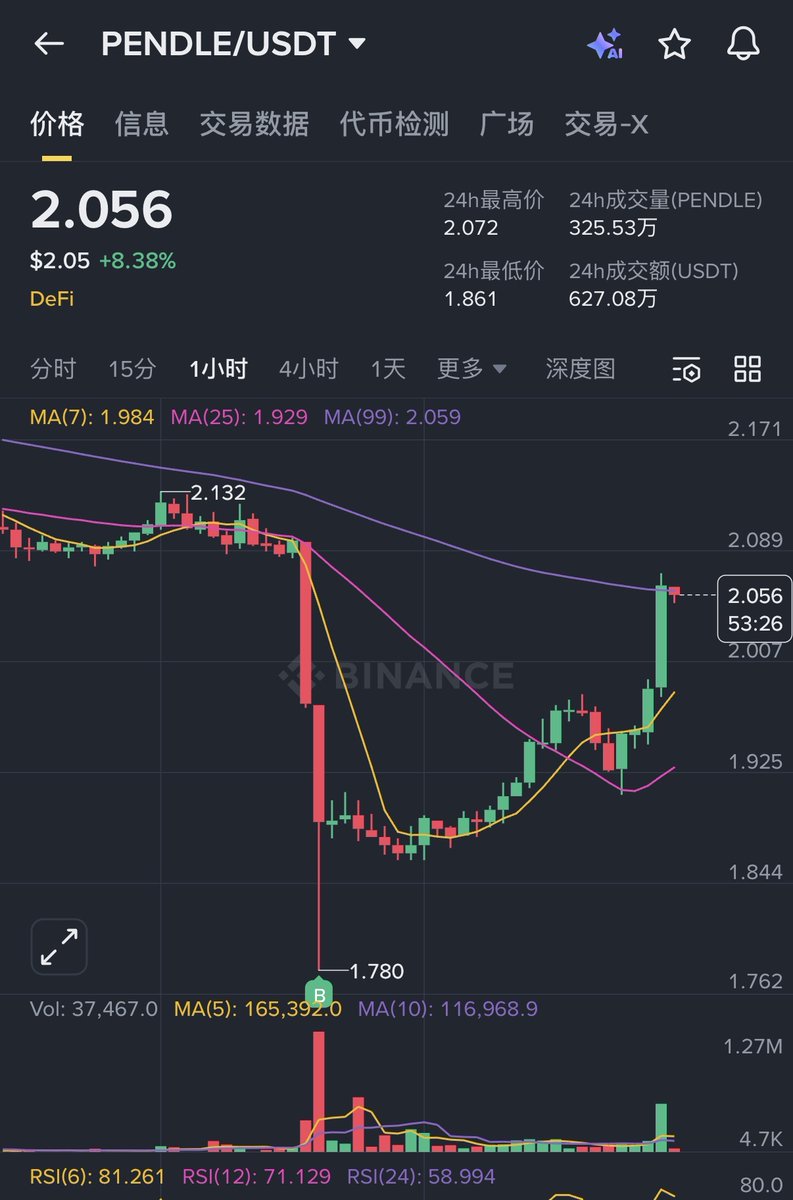The image size is (793, 1200).
Task: Select the 15分 chart interval
Action: tap(132, 369)
